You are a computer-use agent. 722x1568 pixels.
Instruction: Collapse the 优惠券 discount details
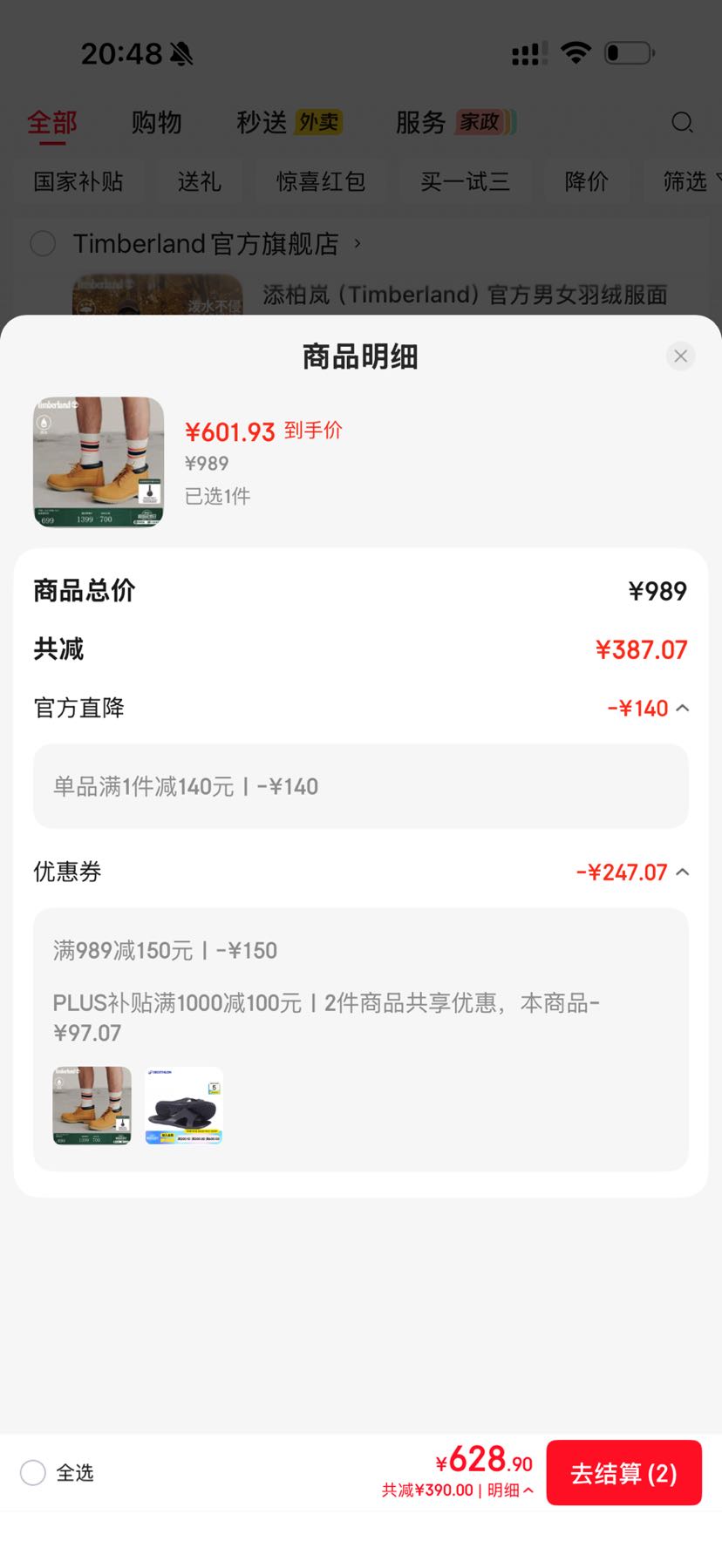[683, 872]
